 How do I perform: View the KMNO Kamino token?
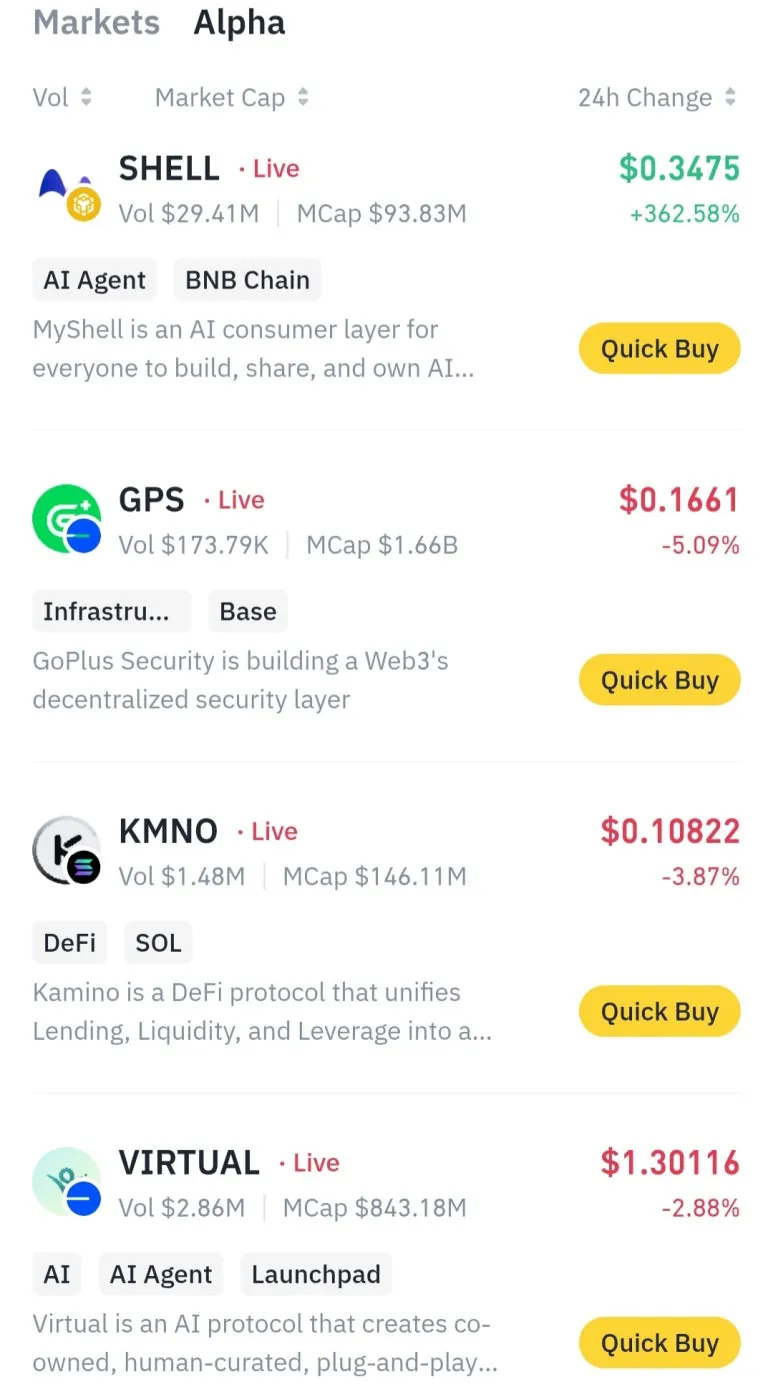click(x=167, y=831)
